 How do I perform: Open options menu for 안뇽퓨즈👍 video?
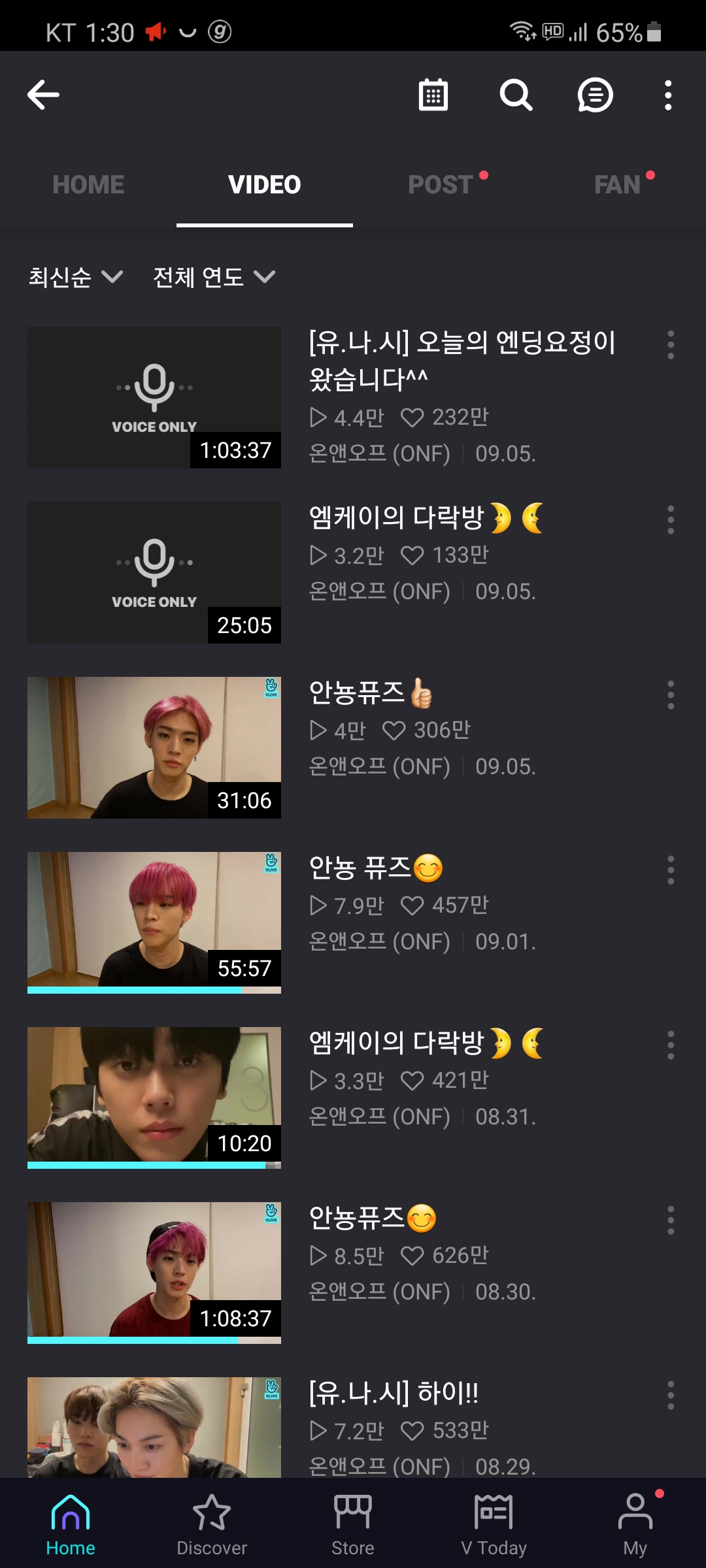click(x=671, y=696)
